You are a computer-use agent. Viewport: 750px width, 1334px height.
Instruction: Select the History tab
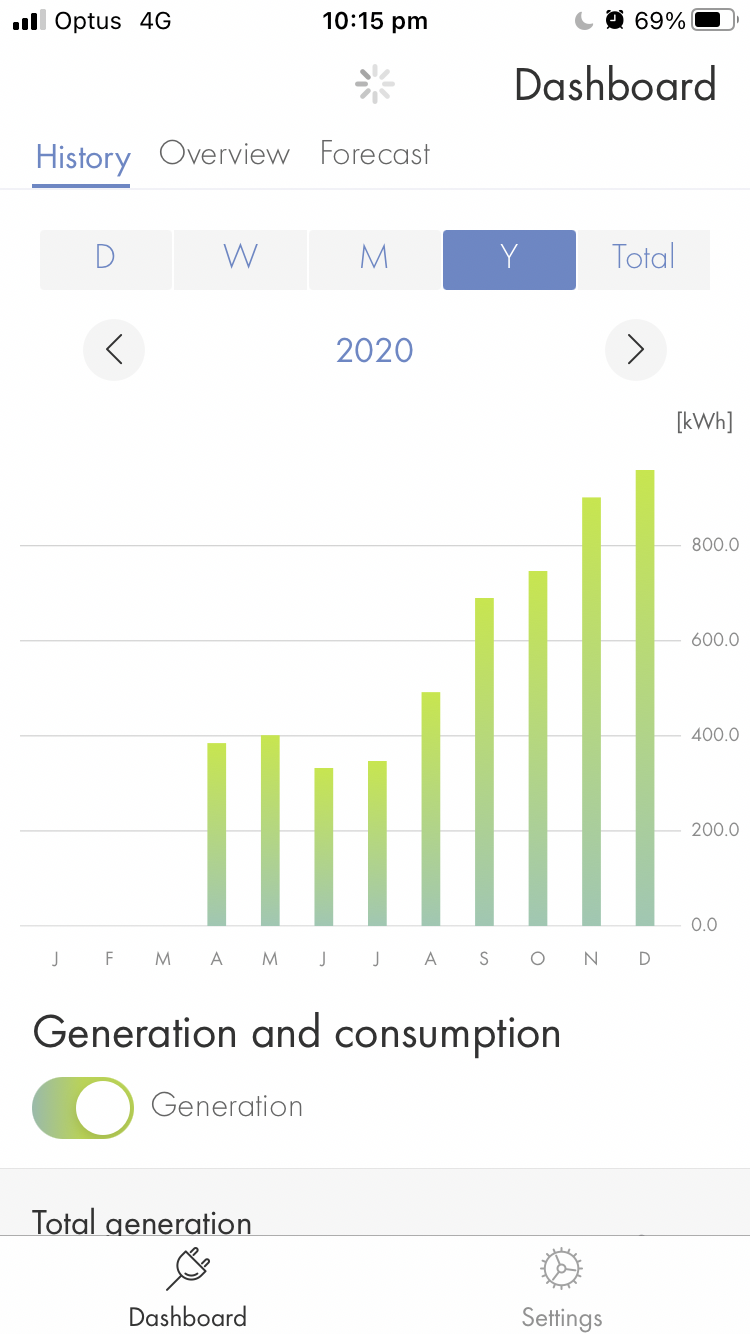(83, 158)
